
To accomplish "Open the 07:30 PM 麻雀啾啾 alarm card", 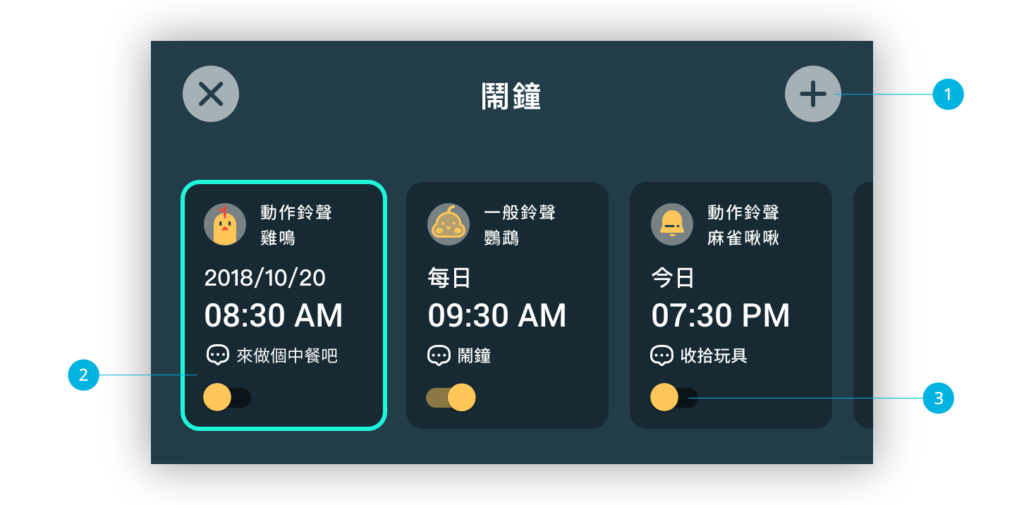I will pos(731,305).
